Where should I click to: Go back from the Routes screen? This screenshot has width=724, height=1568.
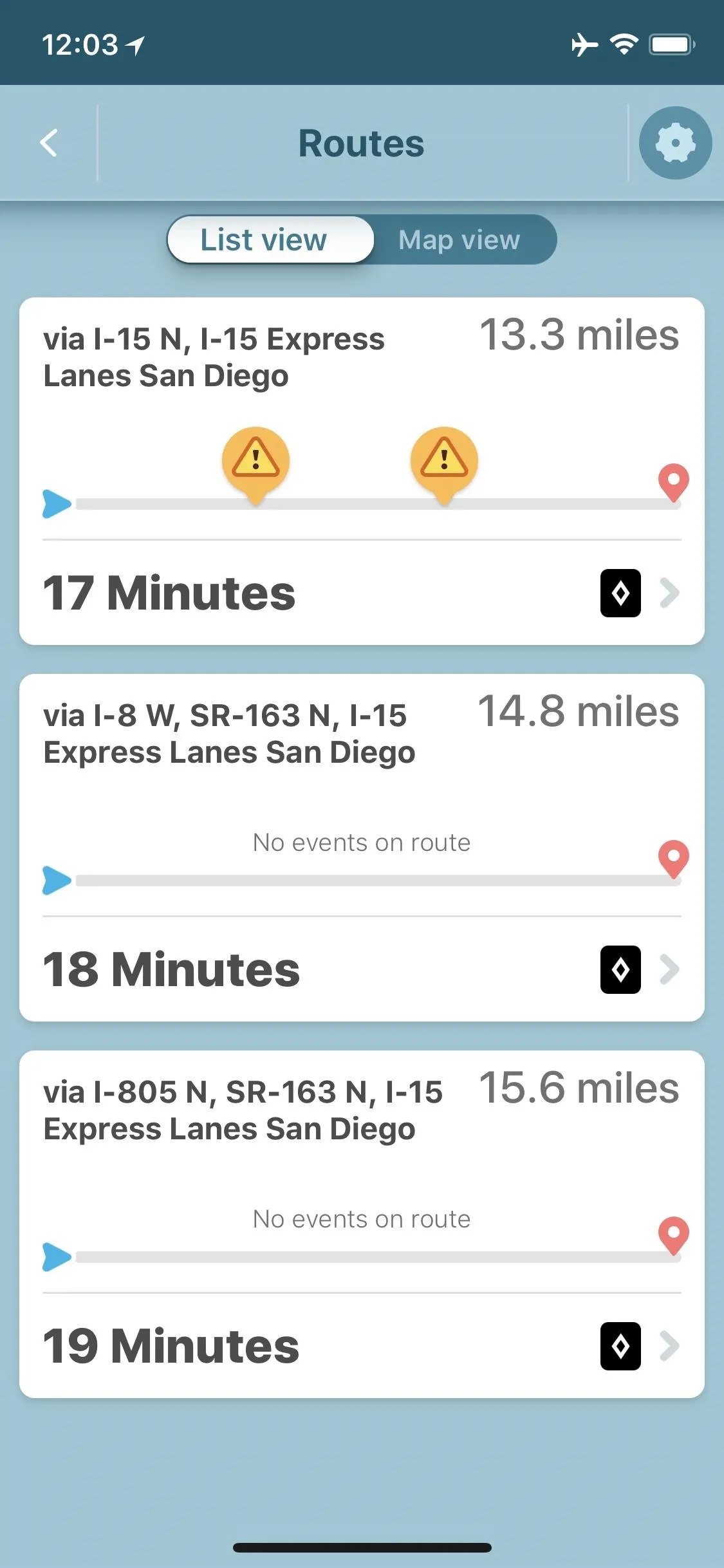pyautogui.click(x=49, y=143)
